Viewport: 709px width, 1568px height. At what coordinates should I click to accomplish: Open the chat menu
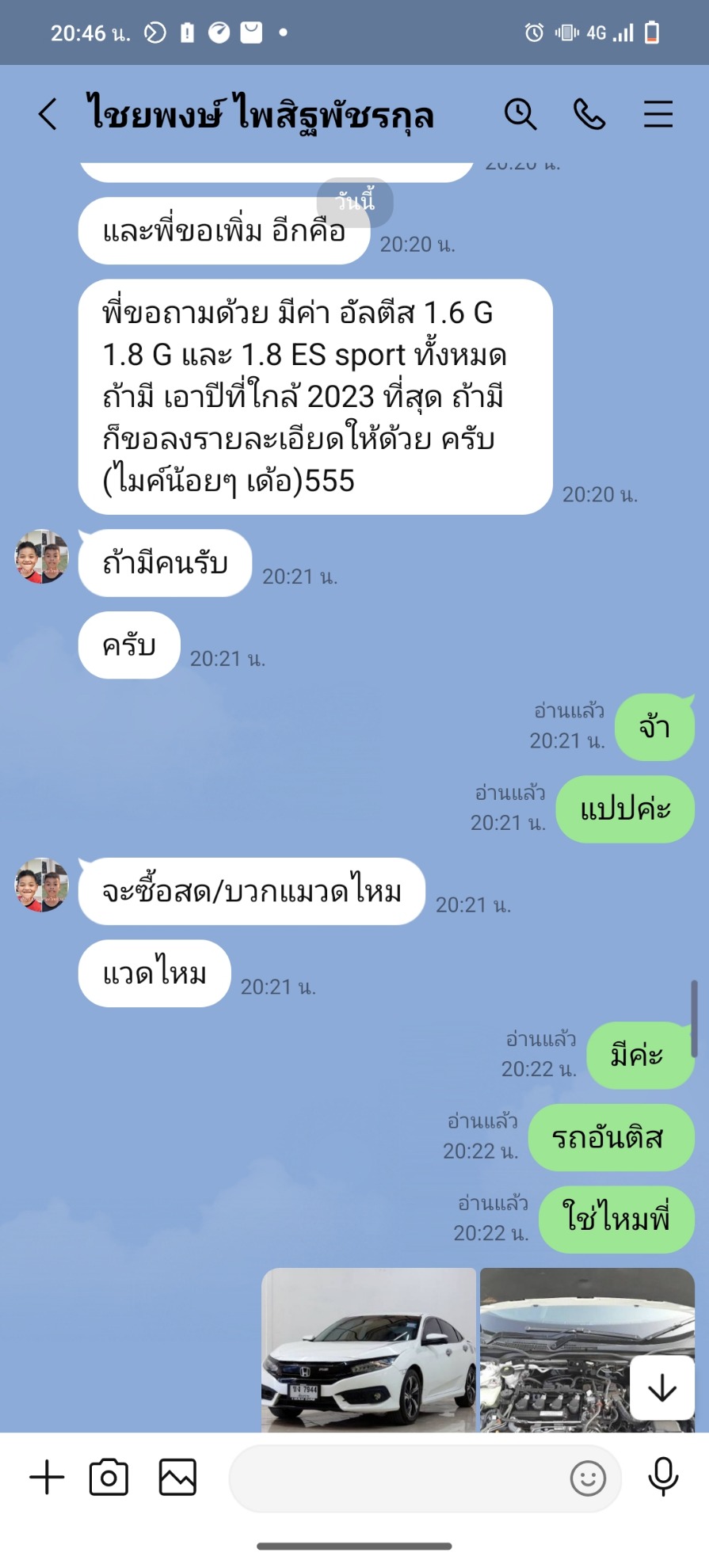(658, 114)
